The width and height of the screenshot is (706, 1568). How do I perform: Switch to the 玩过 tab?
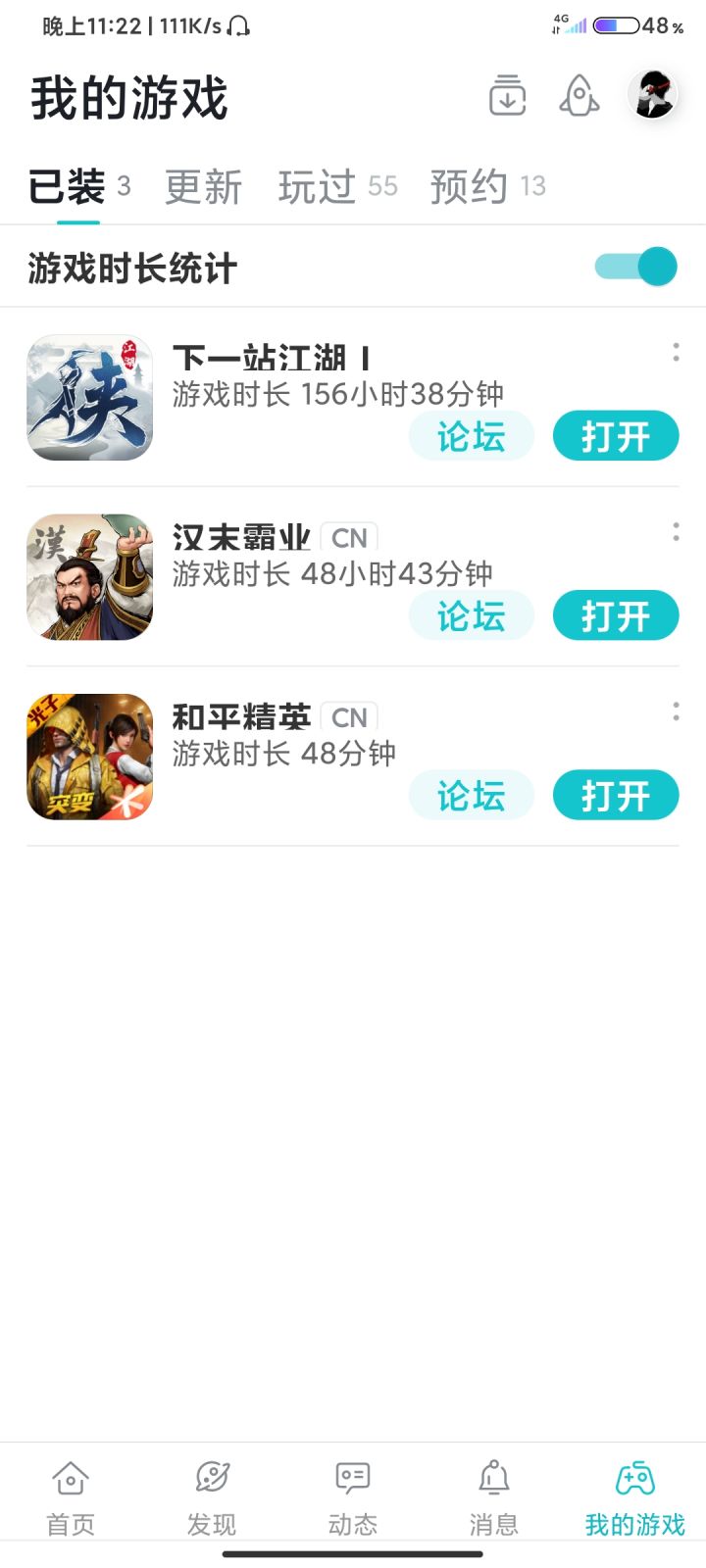coord(337,186)
